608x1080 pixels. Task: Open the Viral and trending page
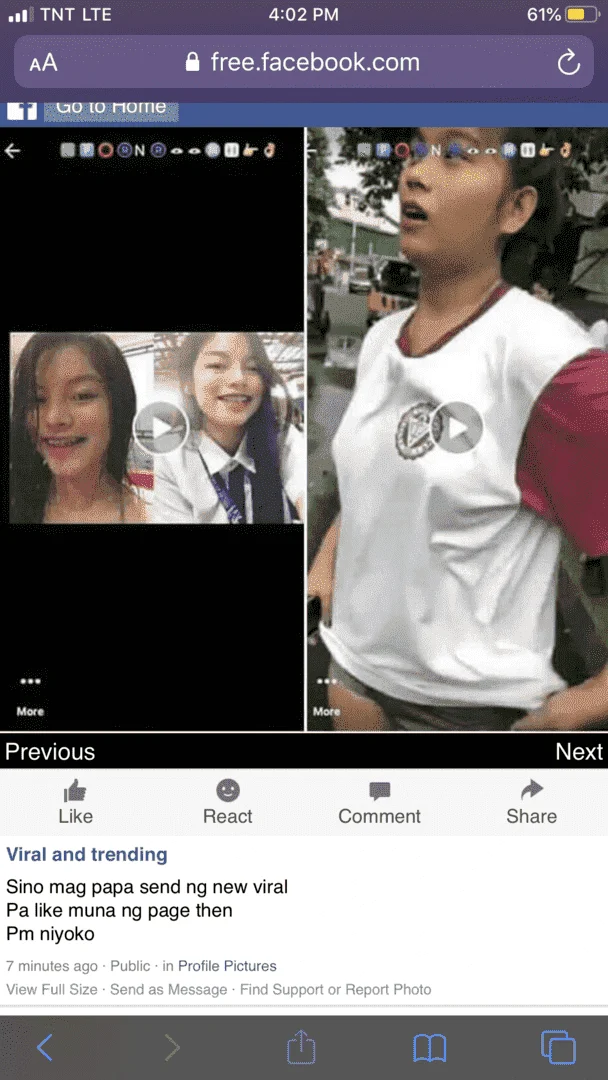[86, 855]
